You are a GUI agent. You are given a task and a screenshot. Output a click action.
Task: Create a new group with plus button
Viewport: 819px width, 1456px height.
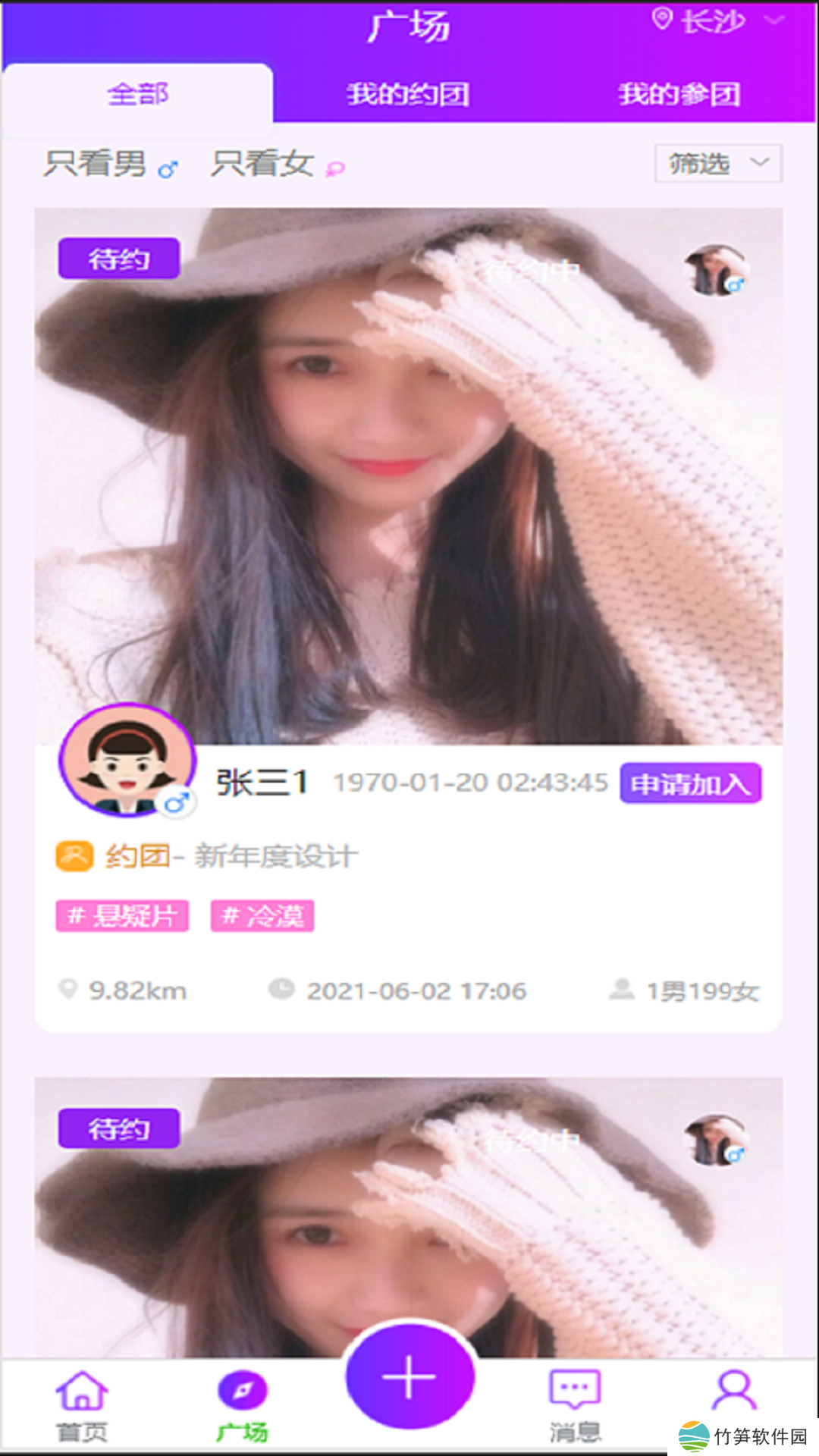click(x=409, y=1376)
